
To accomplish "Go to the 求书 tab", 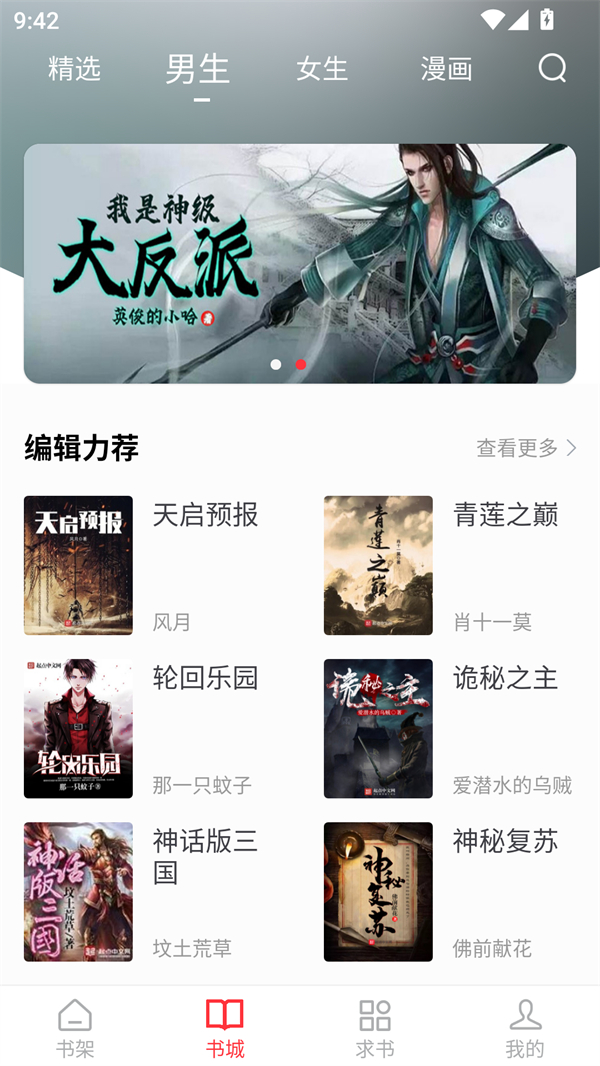I will click(375, 1028).
